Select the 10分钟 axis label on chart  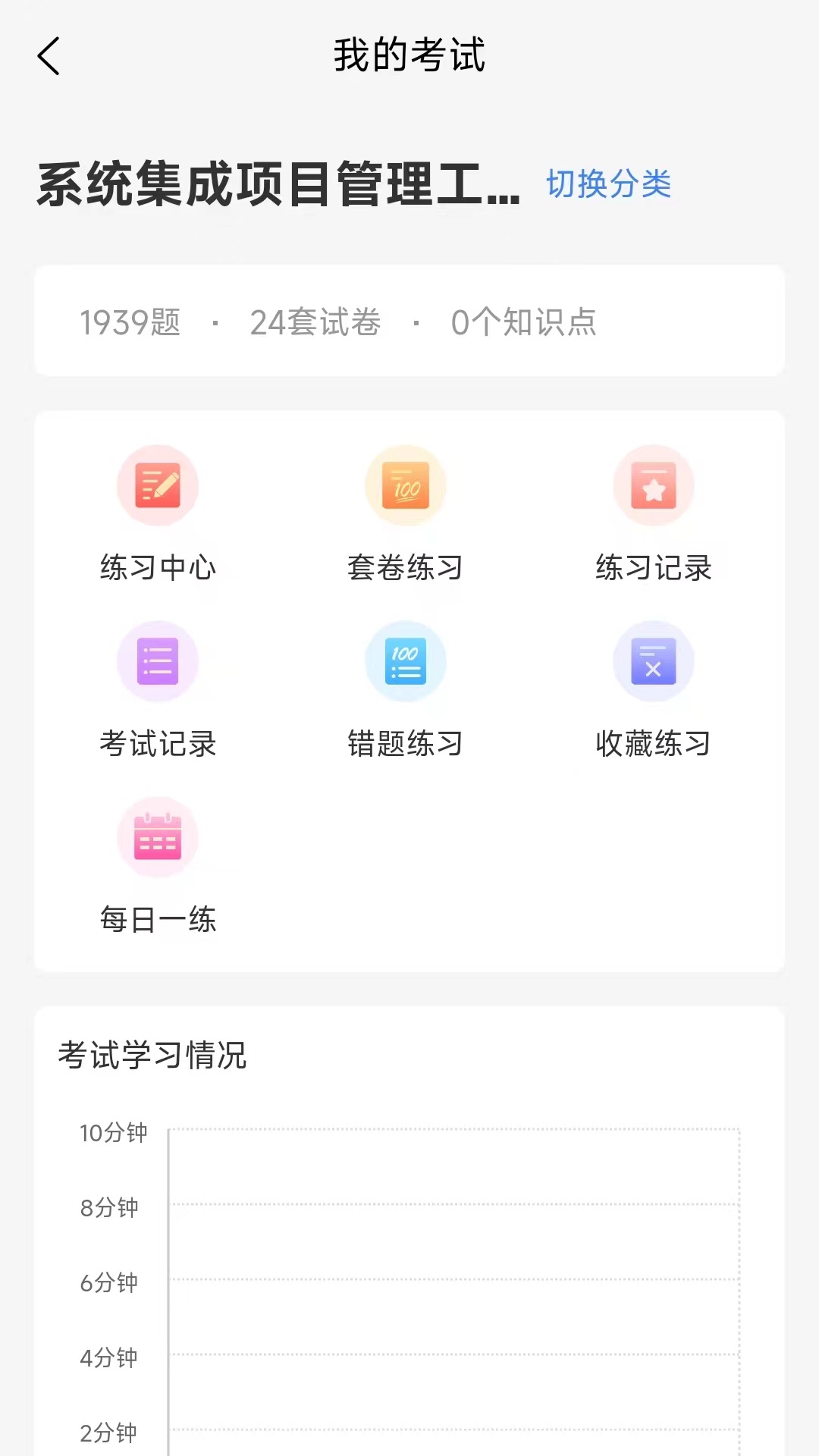point(111,1133)
